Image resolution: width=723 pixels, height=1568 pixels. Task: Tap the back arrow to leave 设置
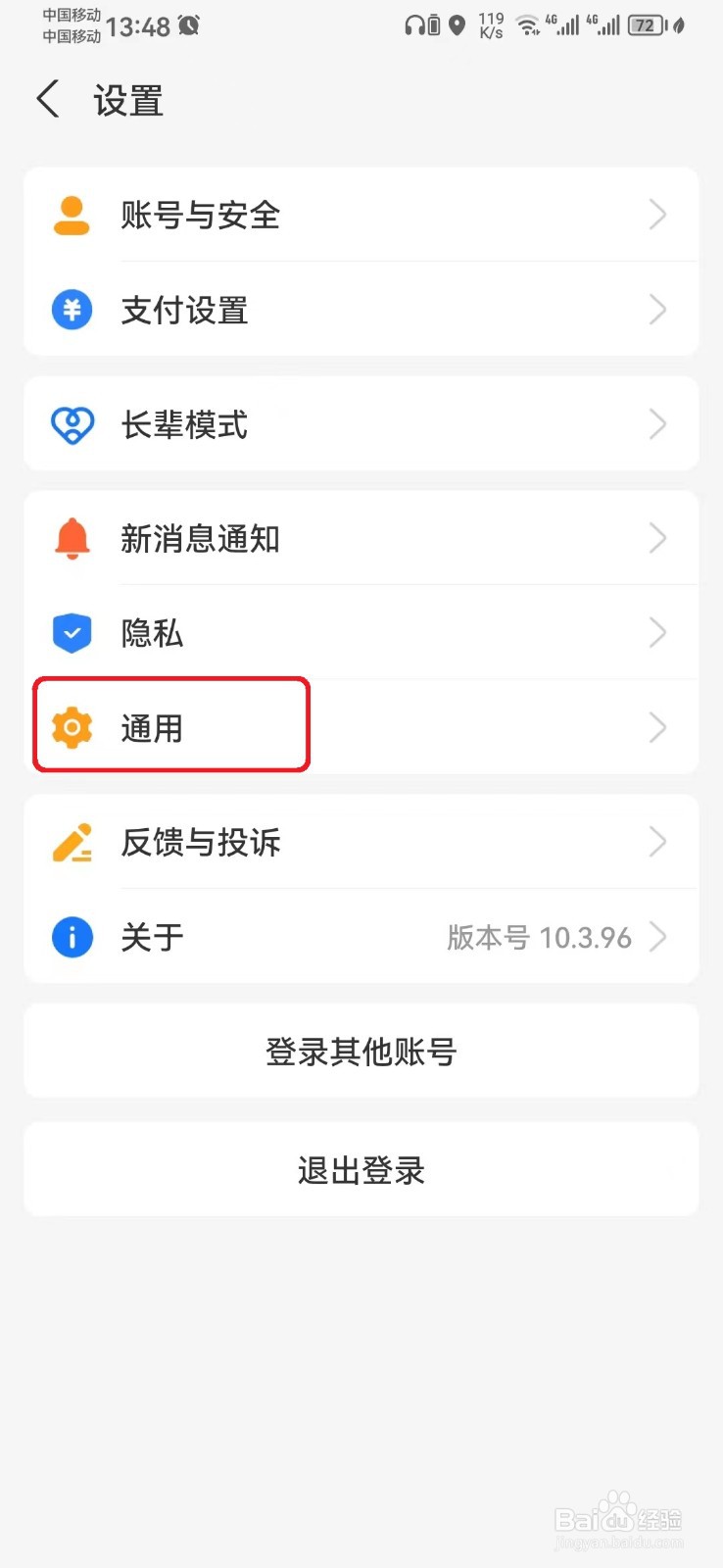coord(48,99)
